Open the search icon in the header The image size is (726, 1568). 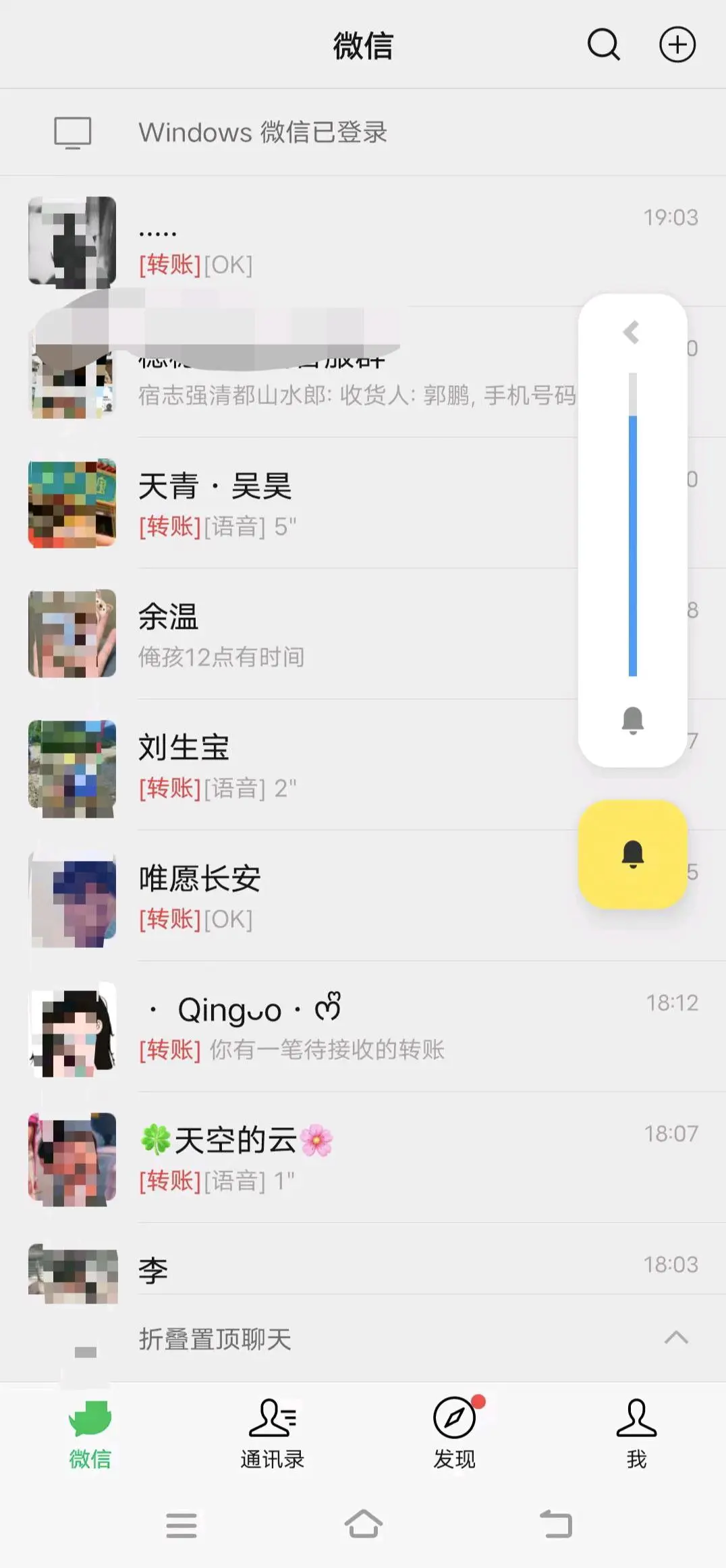(x=603, y=45)
